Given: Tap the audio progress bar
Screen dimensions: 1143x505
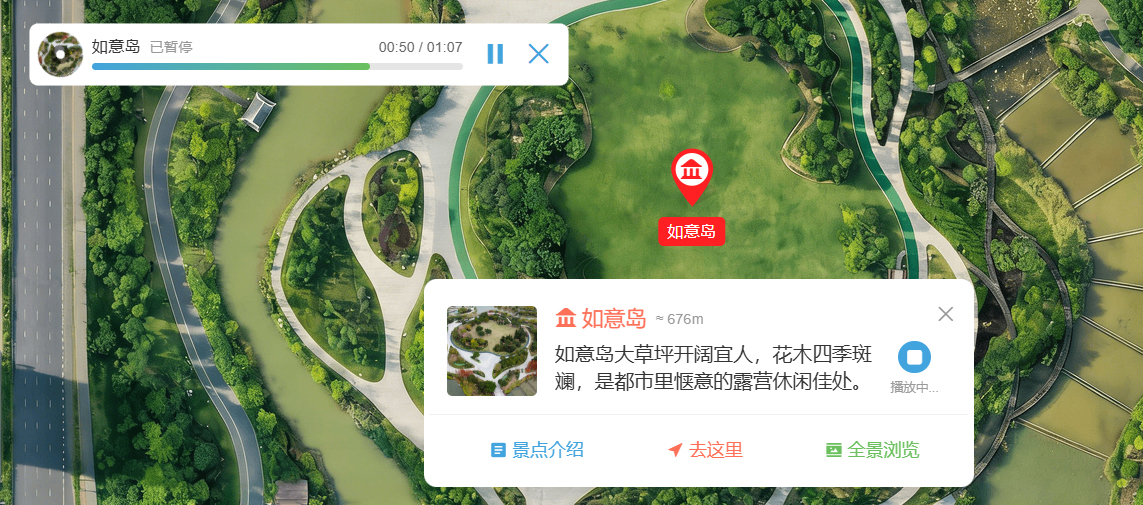Looking at the screenshot, I should (277, 66).
